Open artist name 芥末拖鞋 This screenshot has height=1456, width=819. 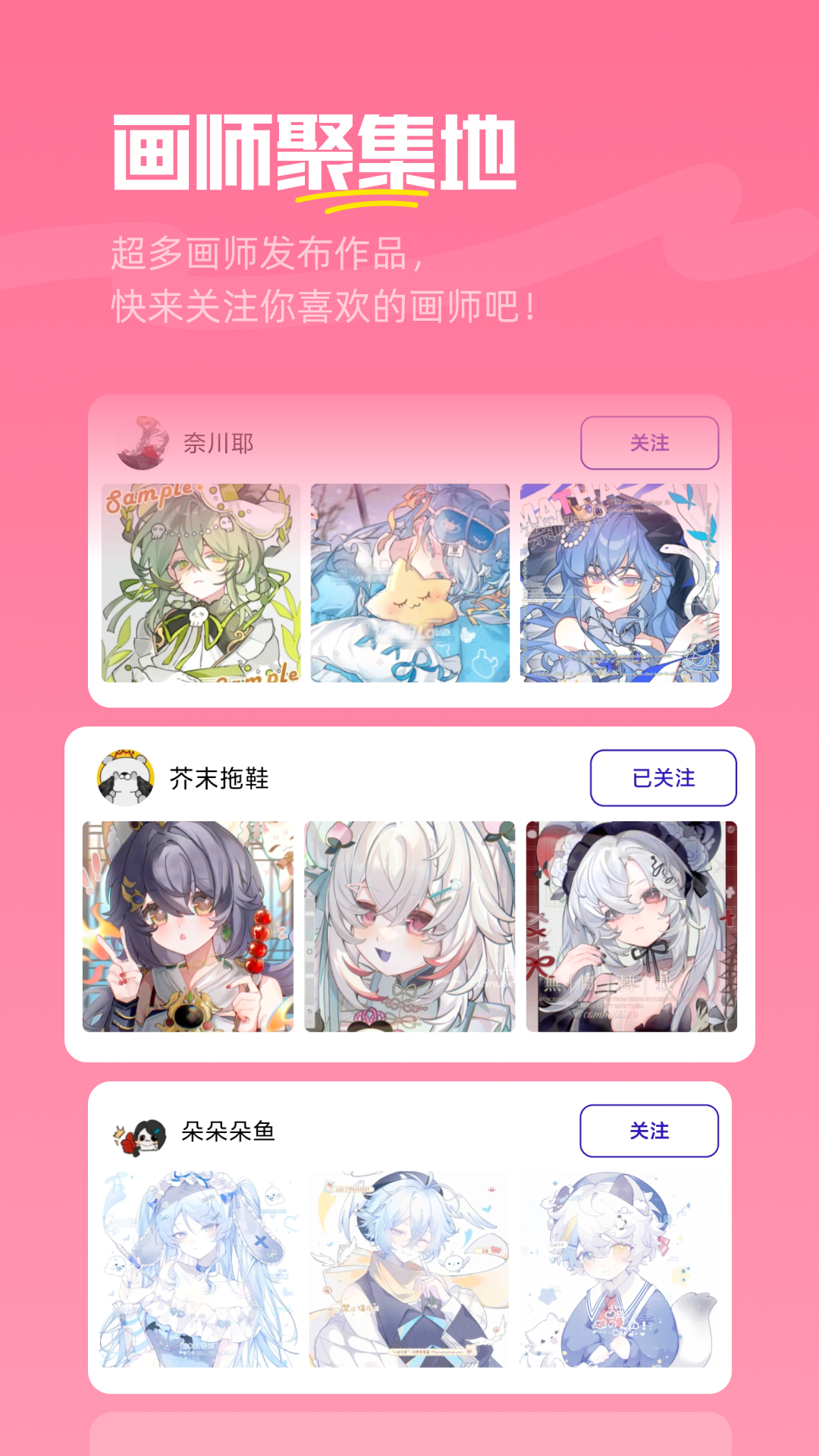tap(219, 777)
